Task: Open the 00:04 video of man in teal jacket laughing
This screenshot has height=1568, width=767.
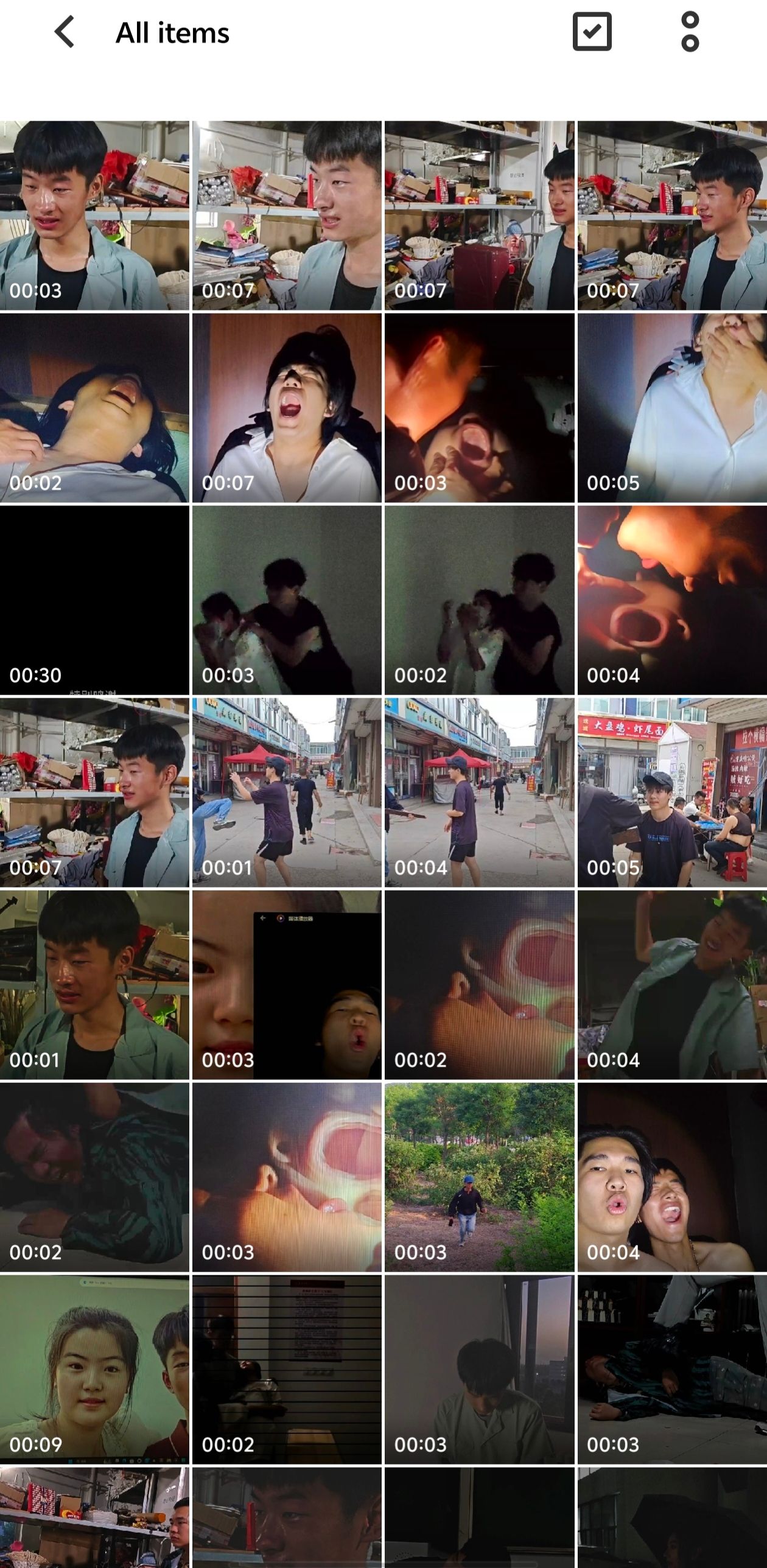Action: click(x=672, y=985)
